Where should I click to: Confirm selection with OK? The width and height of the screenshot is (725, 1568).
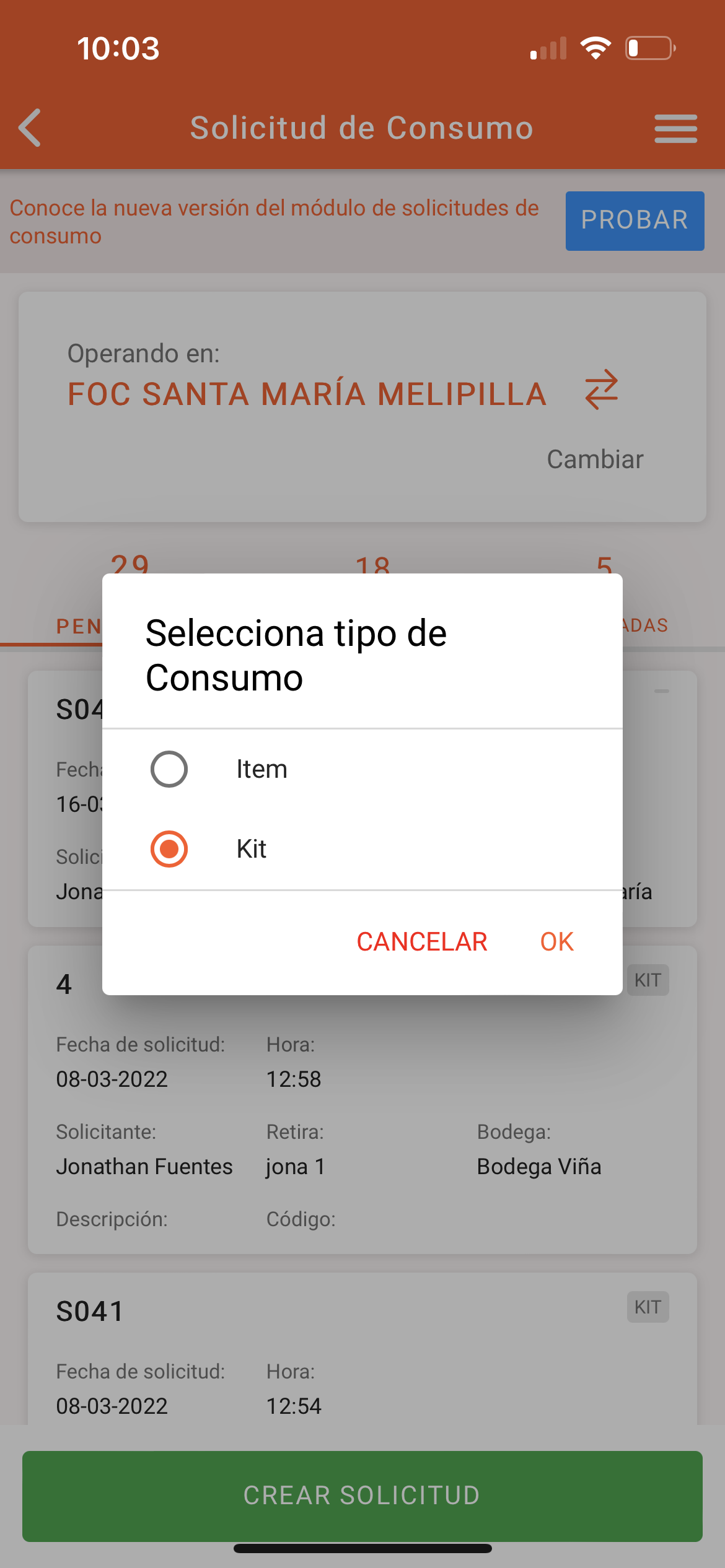(x=556, y=941)
